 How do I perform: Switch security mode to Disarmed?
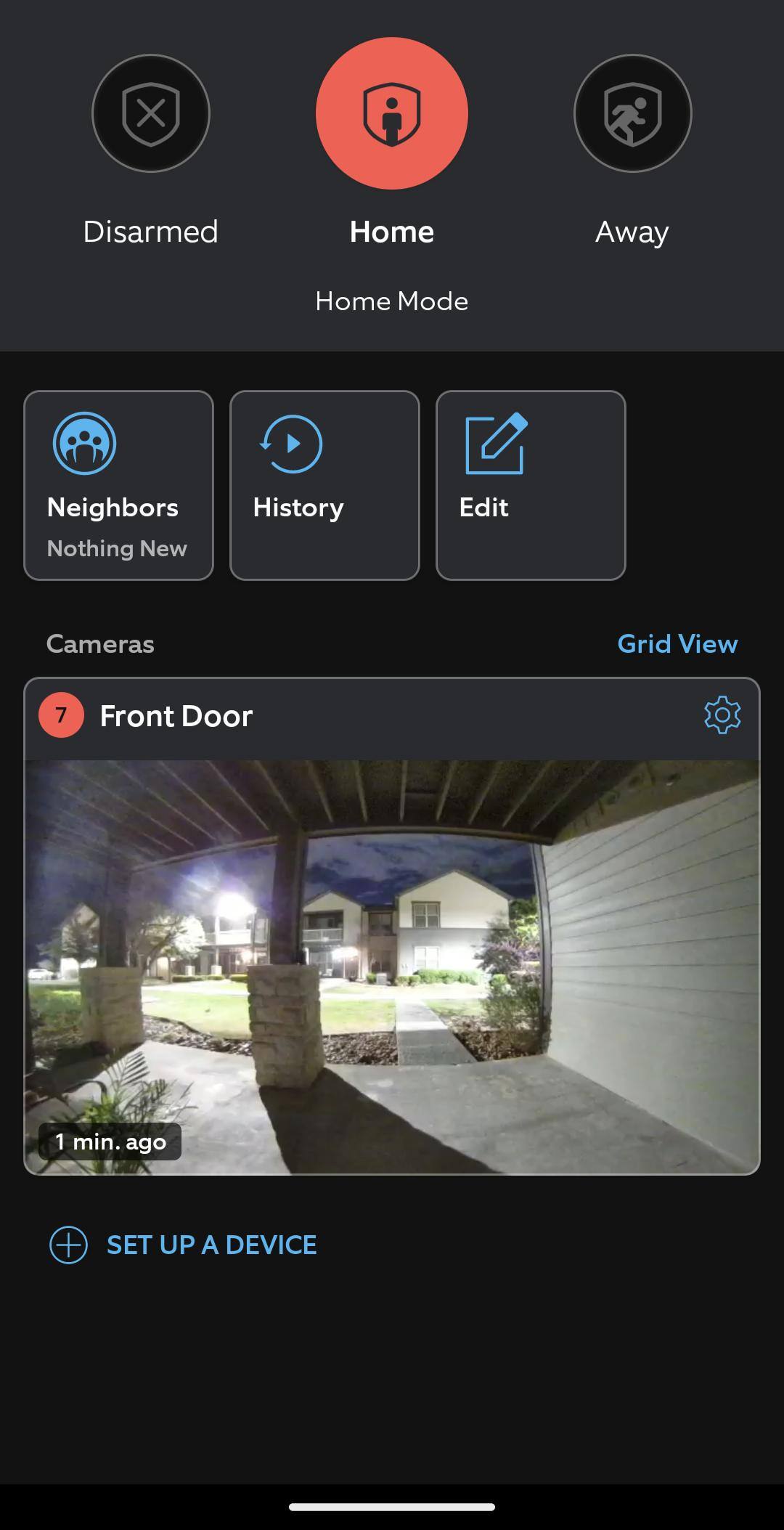point(151,114)
